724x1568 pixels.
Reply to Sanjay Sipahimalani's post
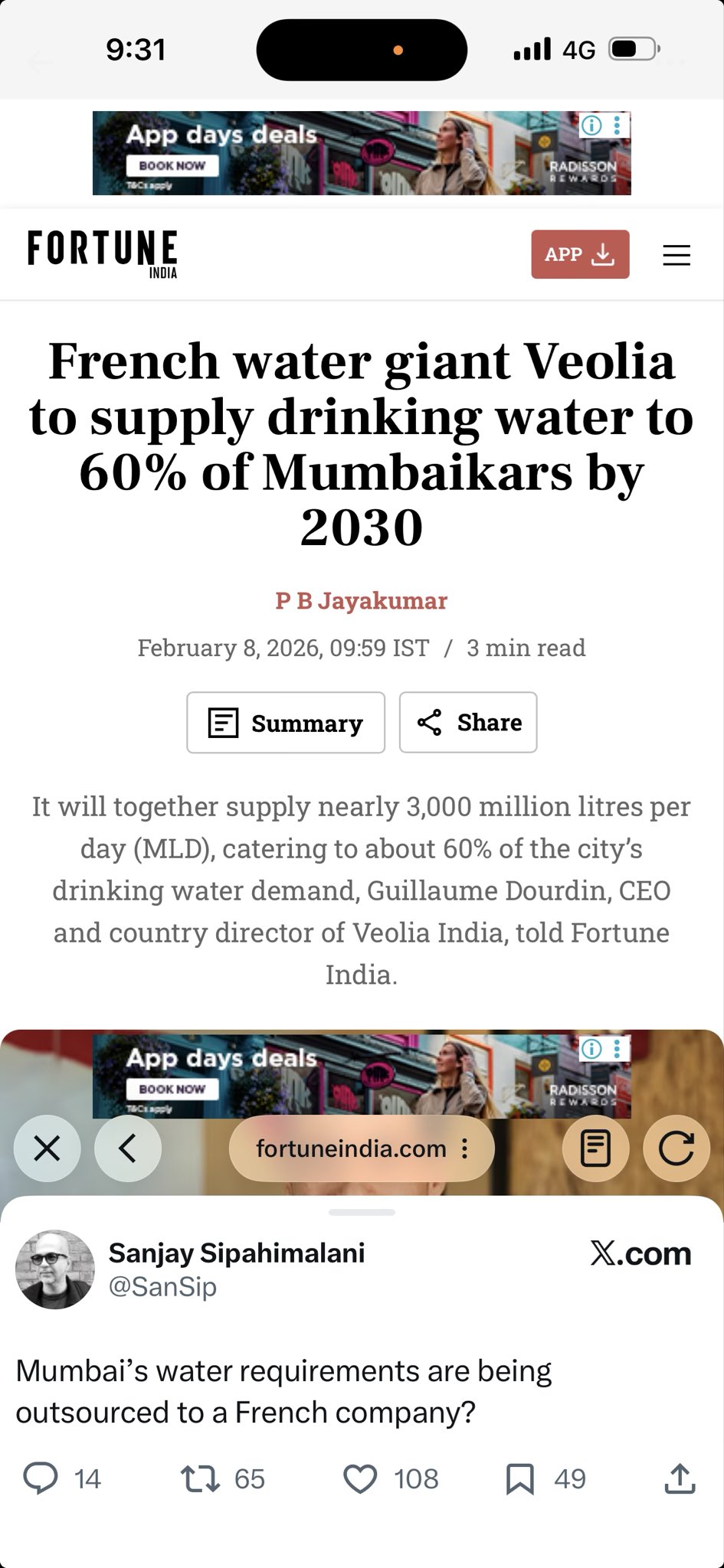[41, 1478]
